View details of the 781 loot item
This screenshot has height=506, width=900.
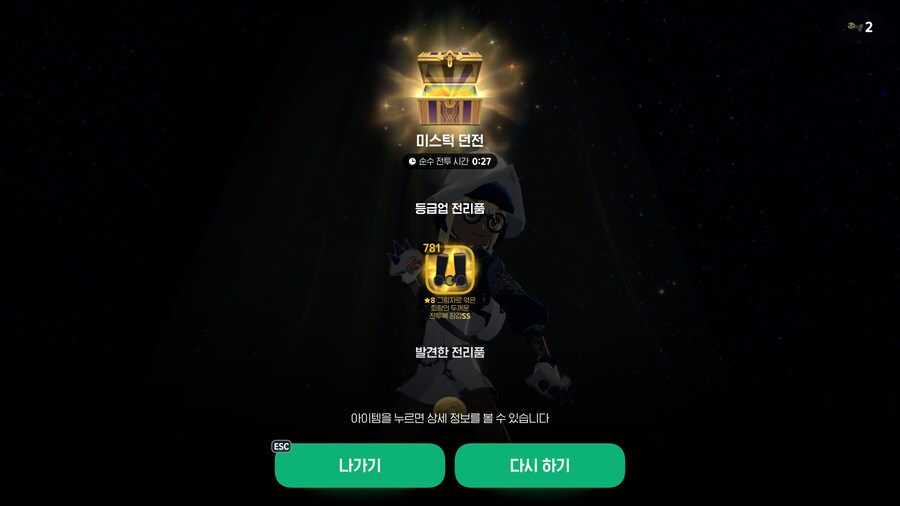coord(449,270)
